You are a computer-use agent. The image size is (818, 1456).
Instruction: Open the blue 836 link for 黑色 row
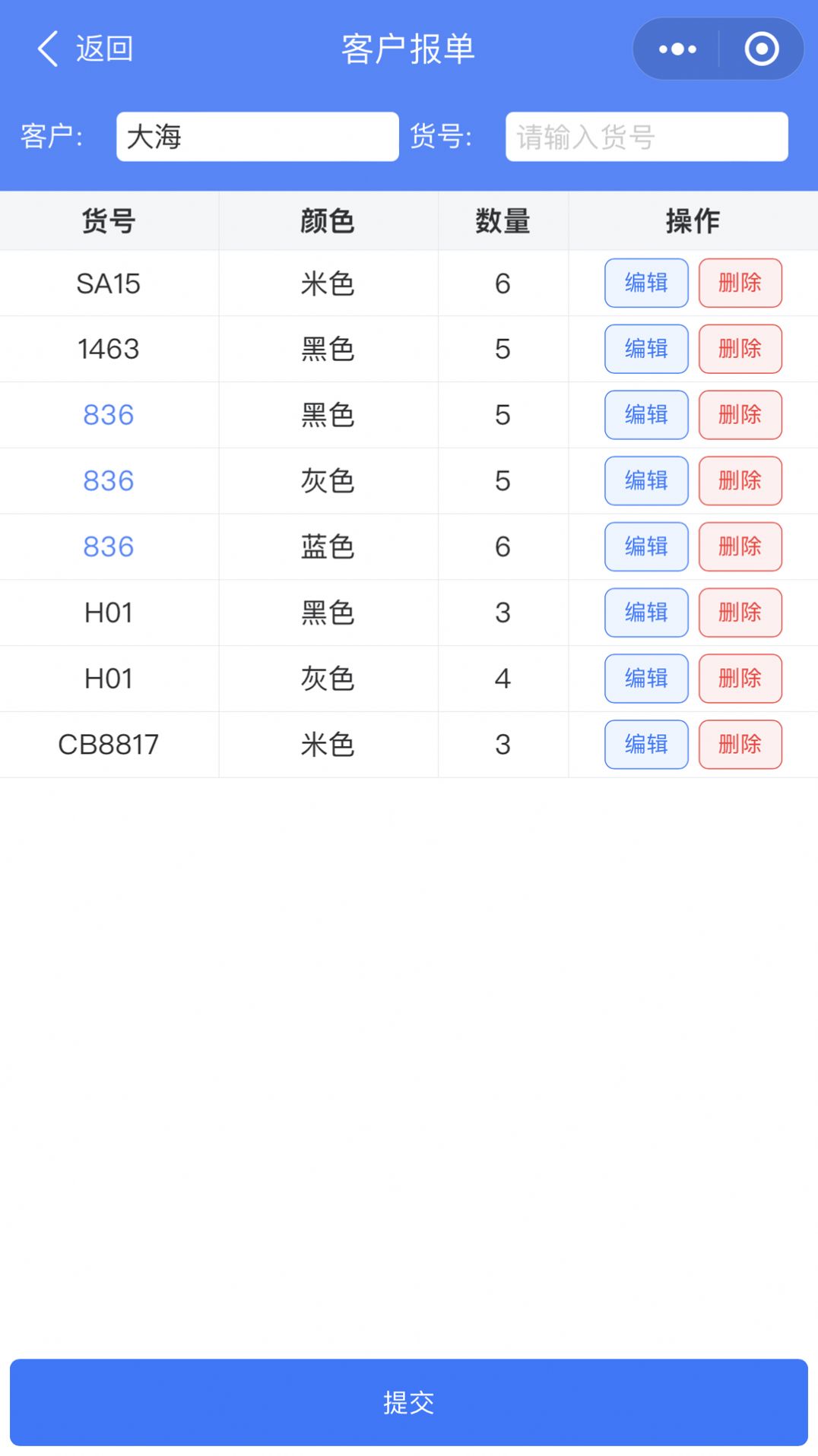click(108, 415)
